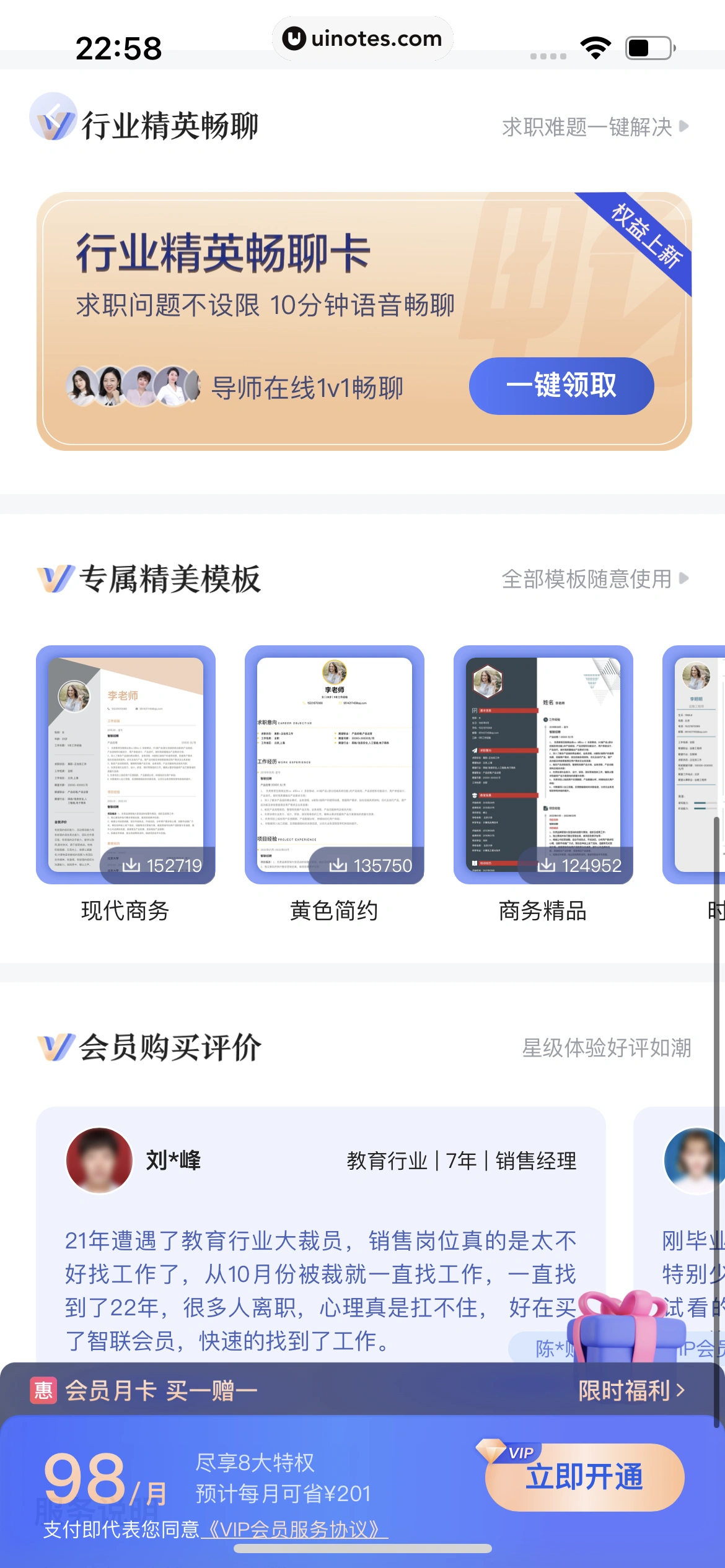725x1568 pixels.
Task: Open the 《VIP会员服务协议》 link
Action: [294, 1530]
